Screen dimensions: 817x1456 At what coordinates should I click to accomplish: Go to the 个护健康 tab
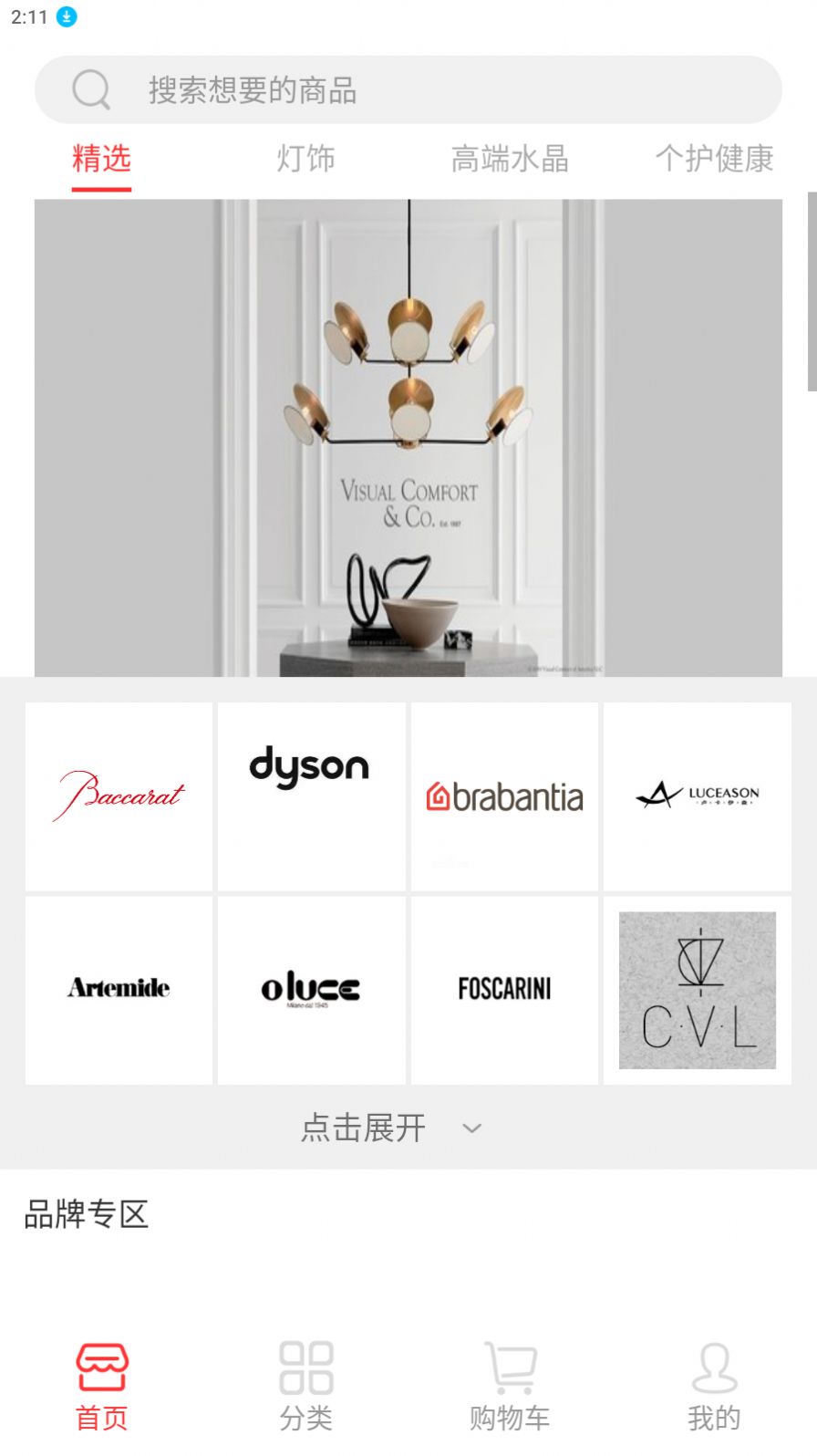pos(714,159)
